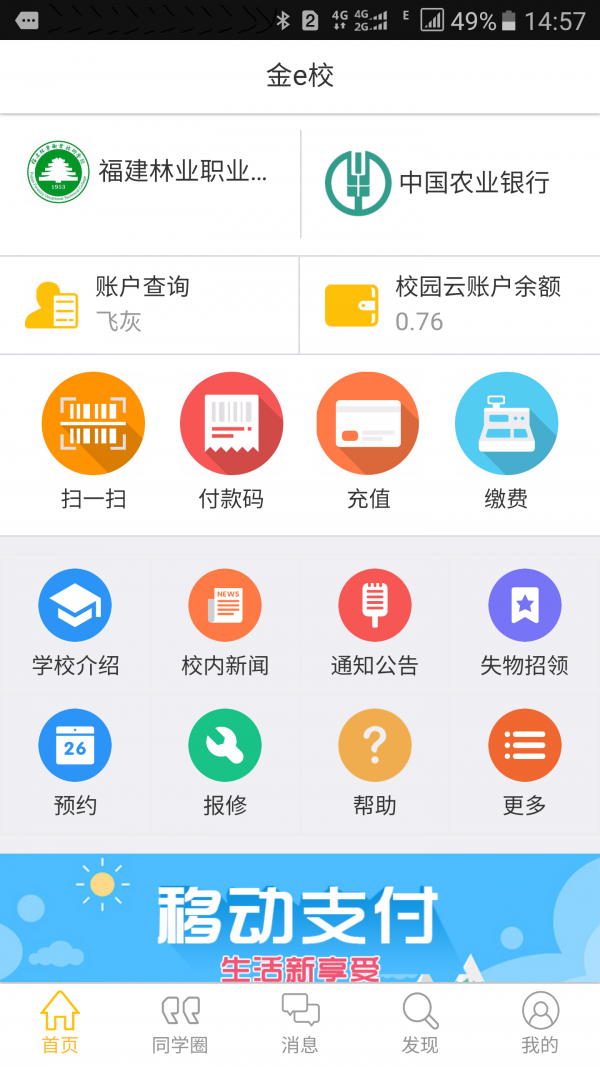Open 失物招领 lost and found
The image size is (600, 1067).
[524, 623]
